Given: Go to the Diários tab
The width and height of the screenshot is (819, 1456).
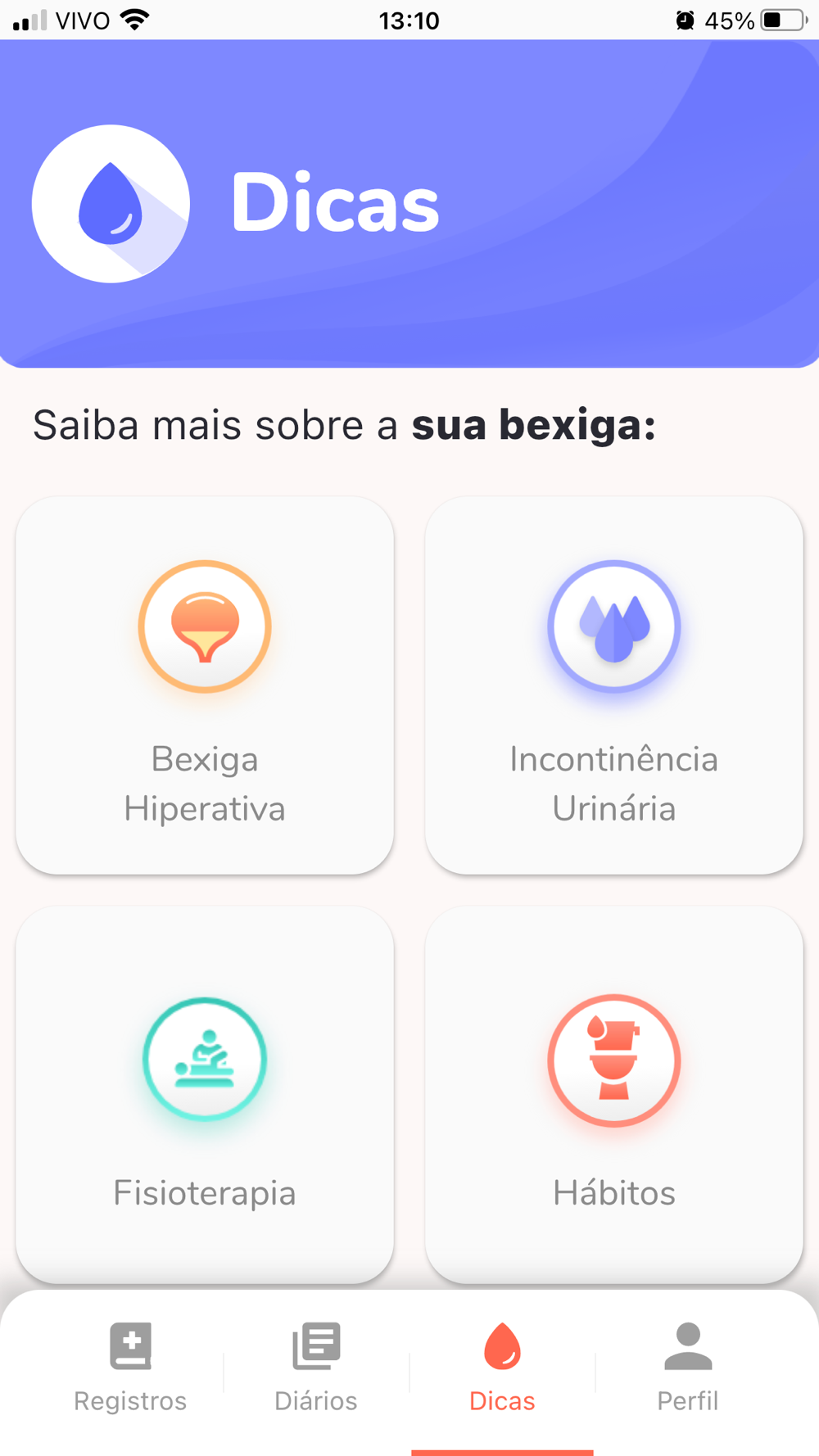Looking at the screenshot, I should [316, 1366].
